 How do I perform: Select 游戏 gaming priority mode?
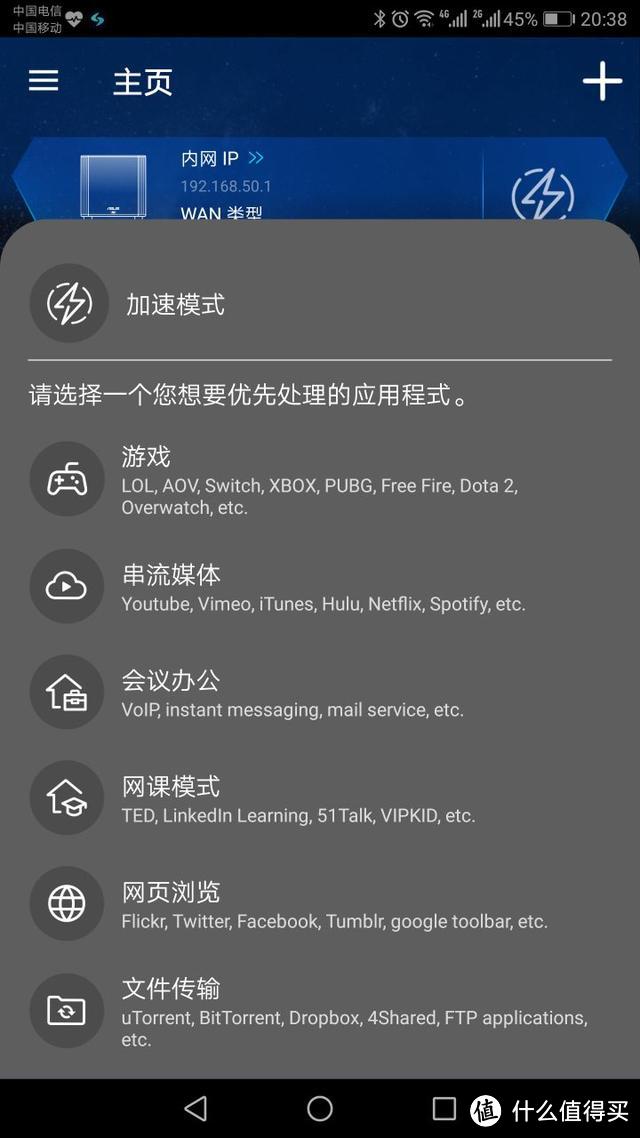320,480
